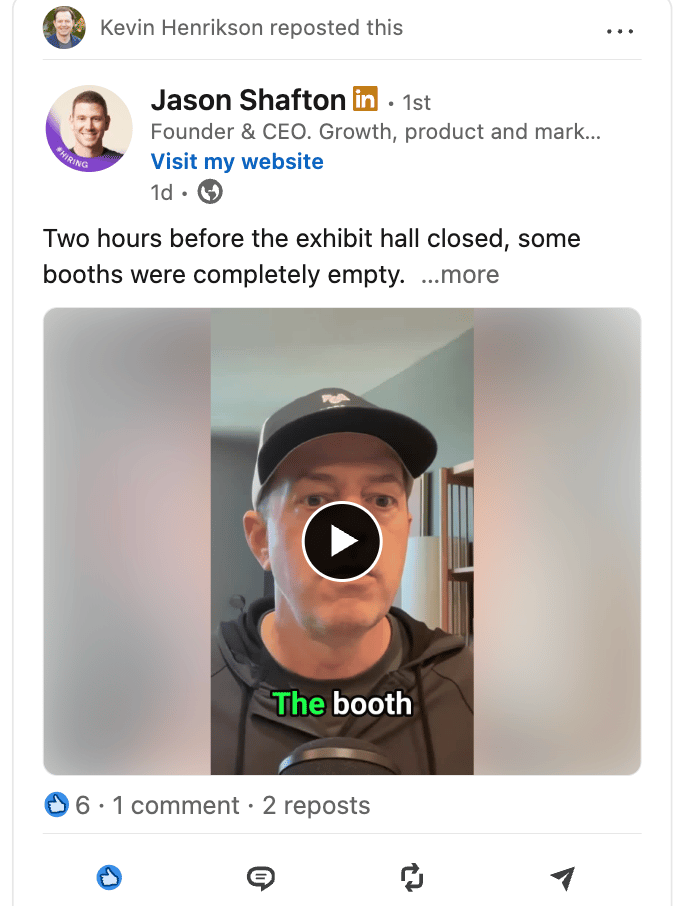
Task: Follow the Visit my website link
Action: coord(237,162)
